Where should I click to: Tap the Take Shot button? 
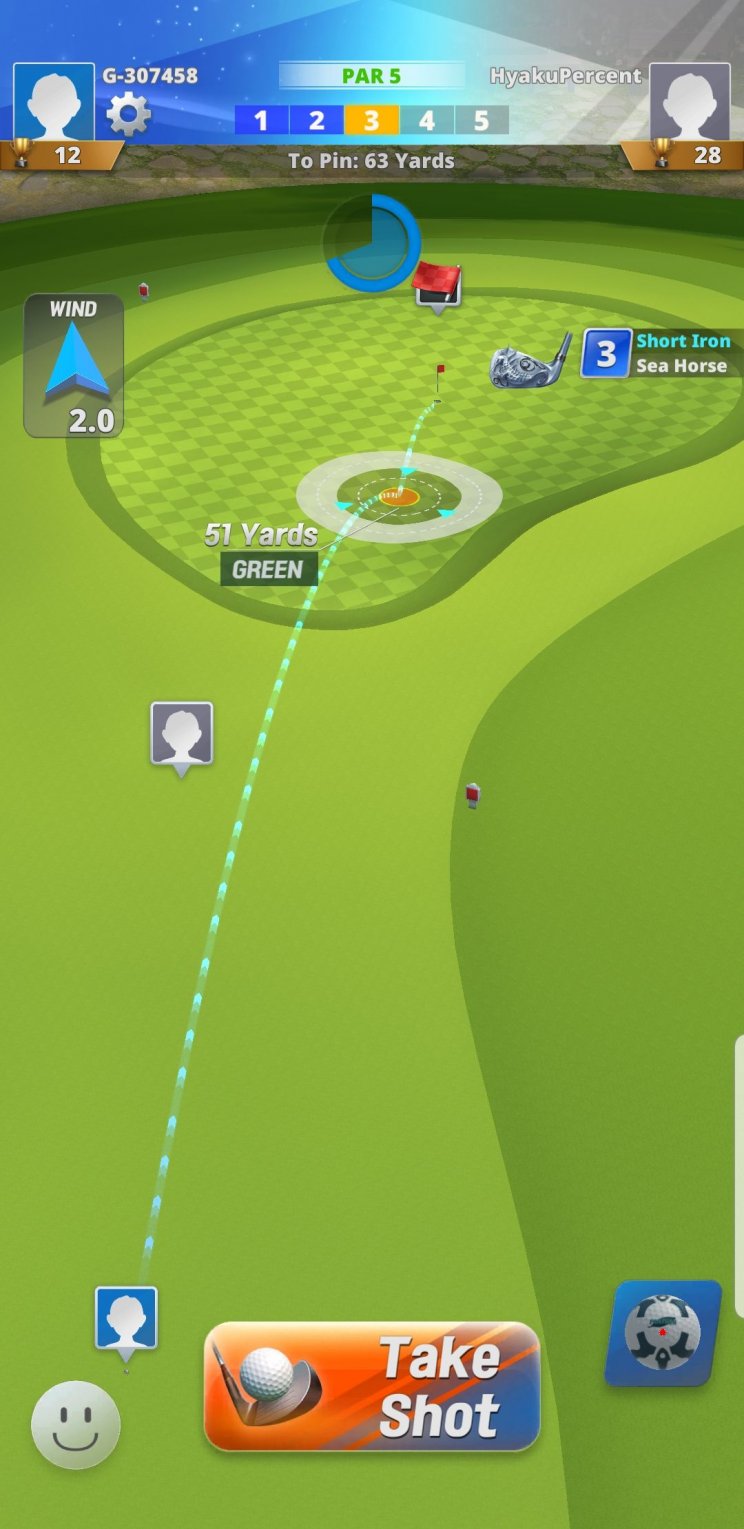pyautogui.click(x=372, y=1387)
